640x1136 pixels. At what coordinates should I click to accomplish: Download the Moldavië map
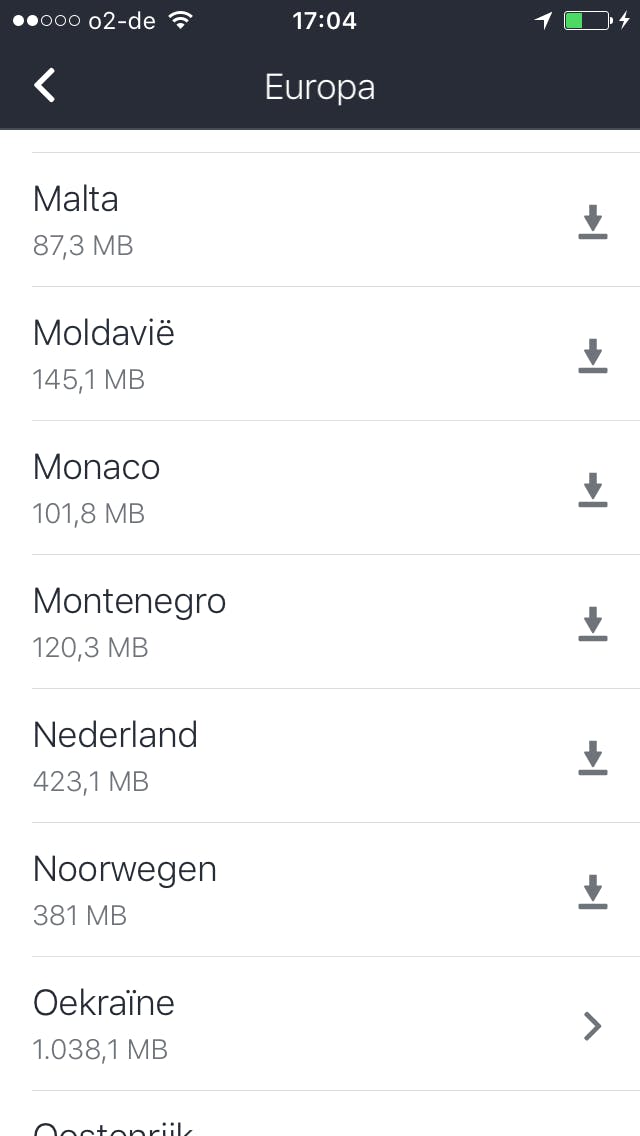593,356
